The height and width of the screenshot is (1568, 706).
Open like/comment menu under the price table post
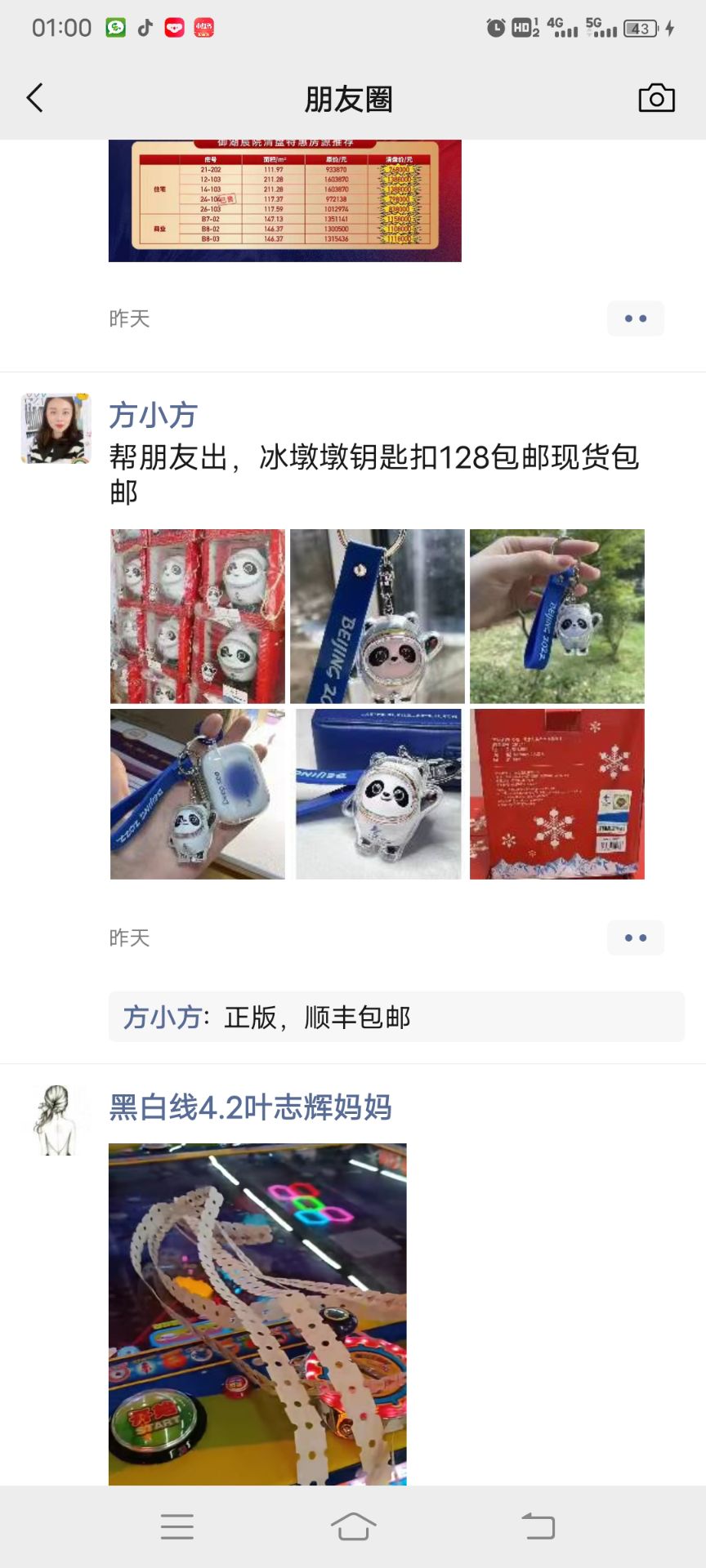(x=635, y=318)
